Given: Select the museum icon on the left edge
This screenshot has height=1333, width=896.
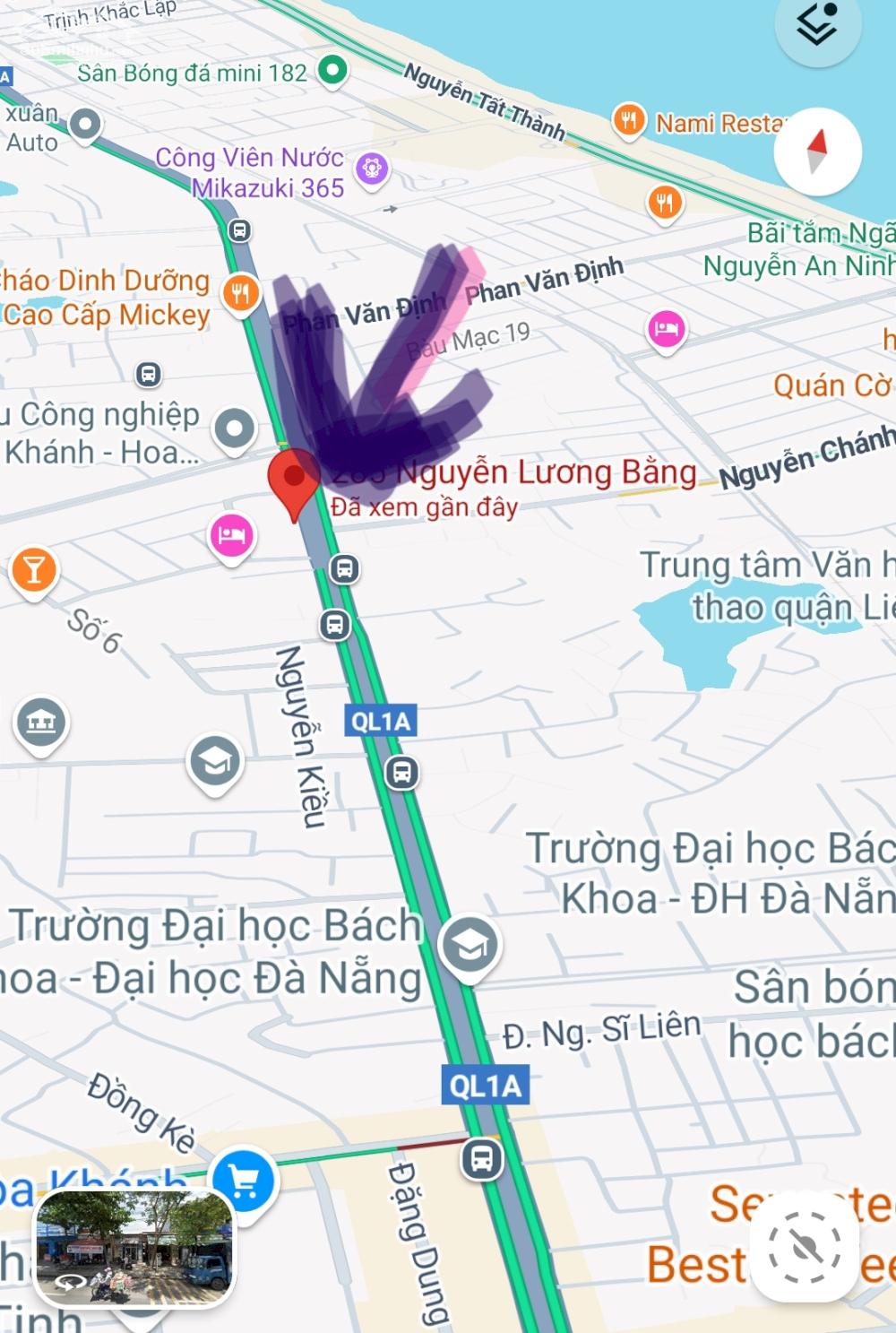Looking at the screenshot, I should coord(39,721).
